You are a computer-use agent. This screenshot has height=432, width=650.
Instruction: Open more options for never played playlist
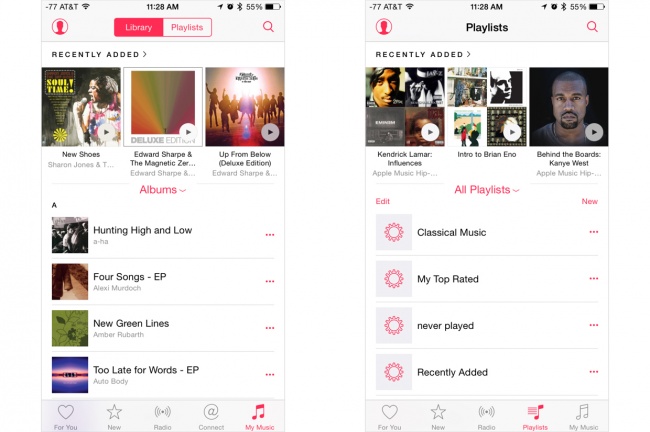(594, 325)
